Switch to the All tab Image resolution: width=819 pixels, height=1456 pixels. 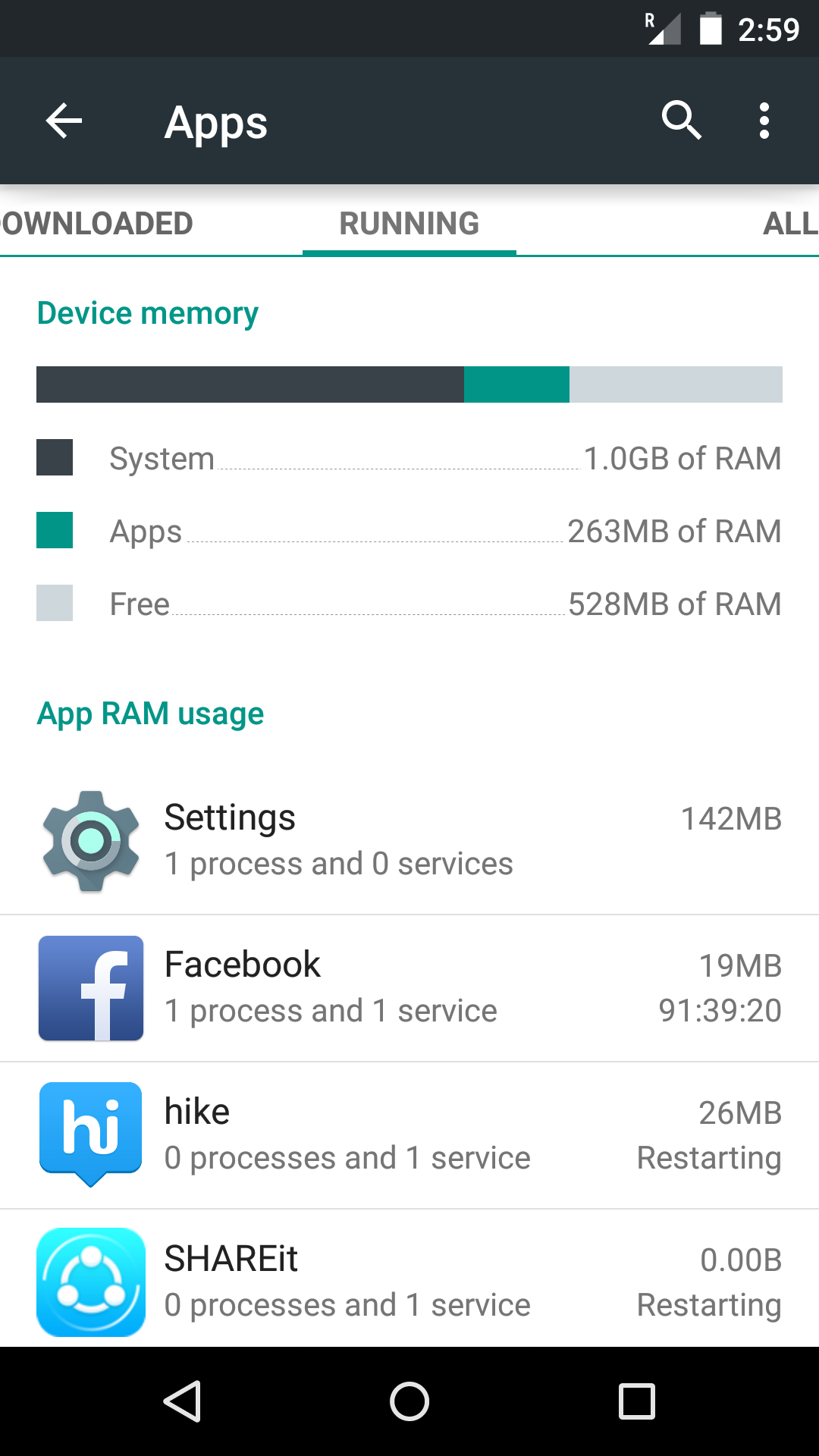pyautogui.click(x=789, y=224)
